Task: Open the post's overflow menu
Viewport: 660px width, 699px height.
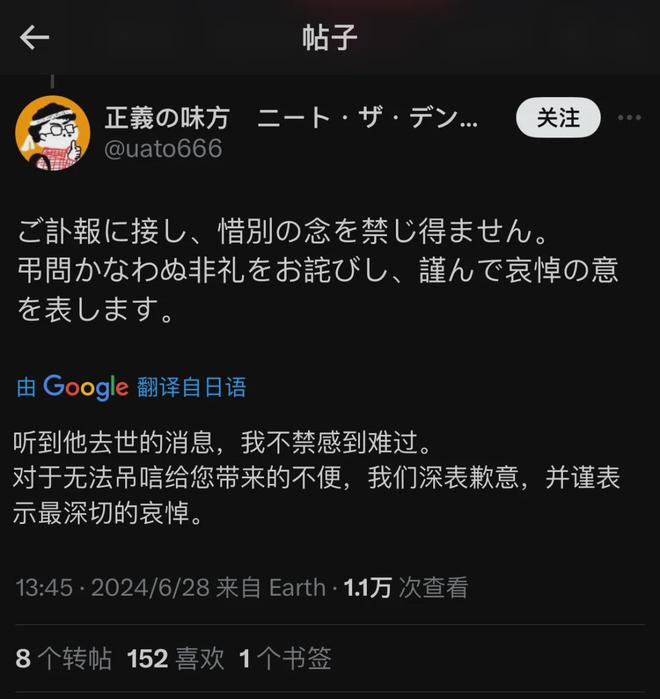Action: click(x=629, y=118)
